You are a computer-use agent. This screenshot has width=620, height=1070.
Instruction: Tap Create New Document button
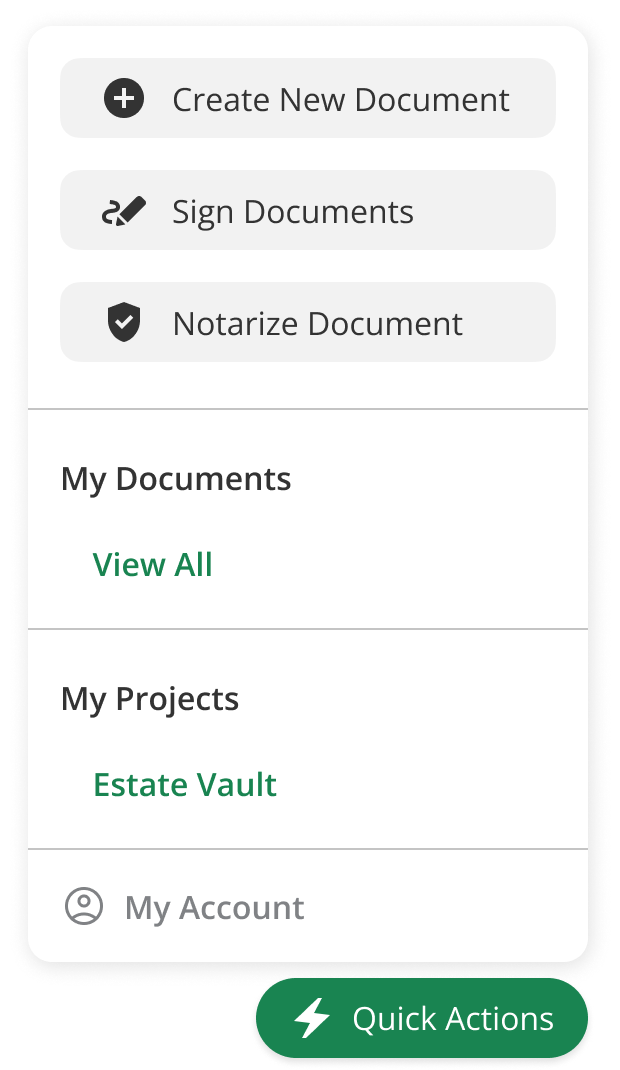tap(308, 99)
